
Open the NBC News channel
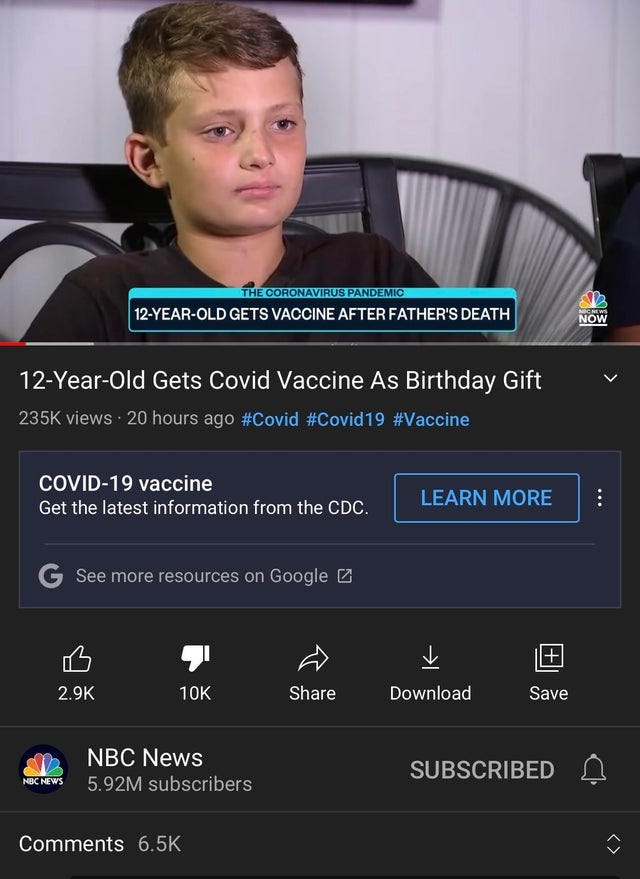pos(144,768)
